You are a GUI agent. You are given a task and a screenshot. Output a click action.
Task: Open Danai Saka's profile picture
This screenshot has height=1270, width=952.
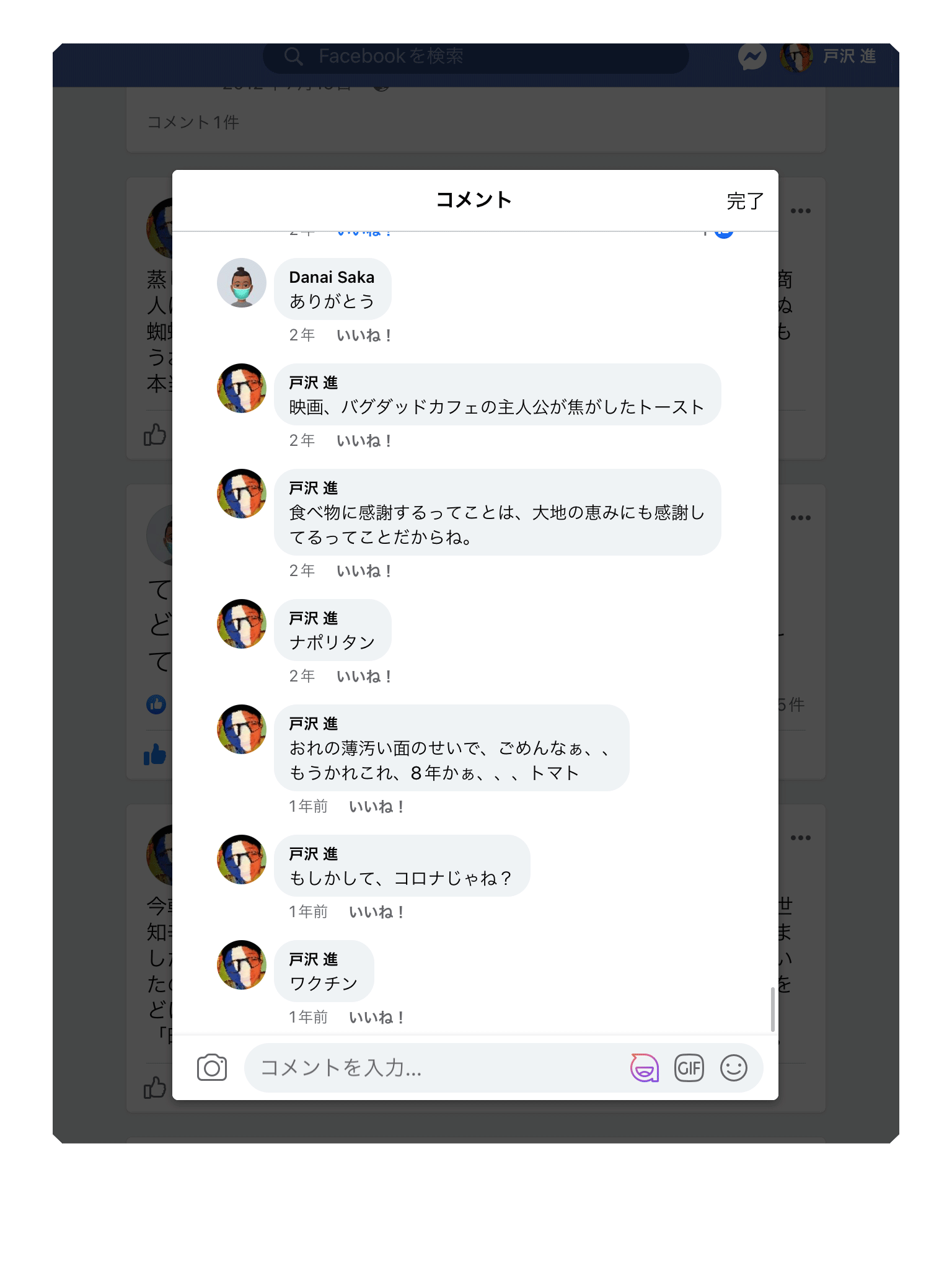(242, 283)
